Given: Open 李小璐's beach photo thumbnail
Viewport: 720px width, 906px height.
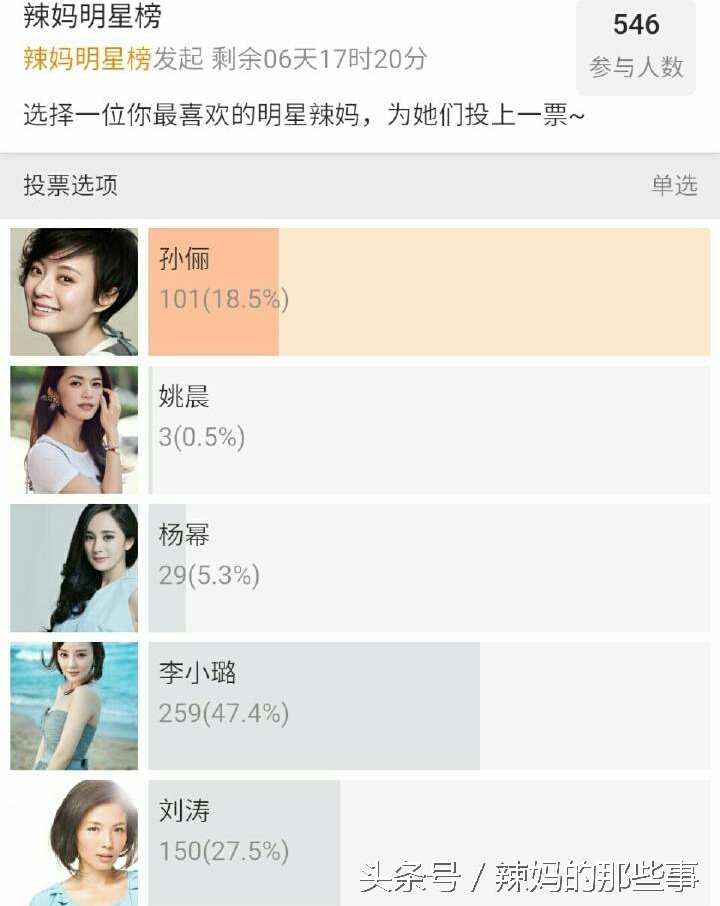Looking at the screenshot, I should 75,705.
